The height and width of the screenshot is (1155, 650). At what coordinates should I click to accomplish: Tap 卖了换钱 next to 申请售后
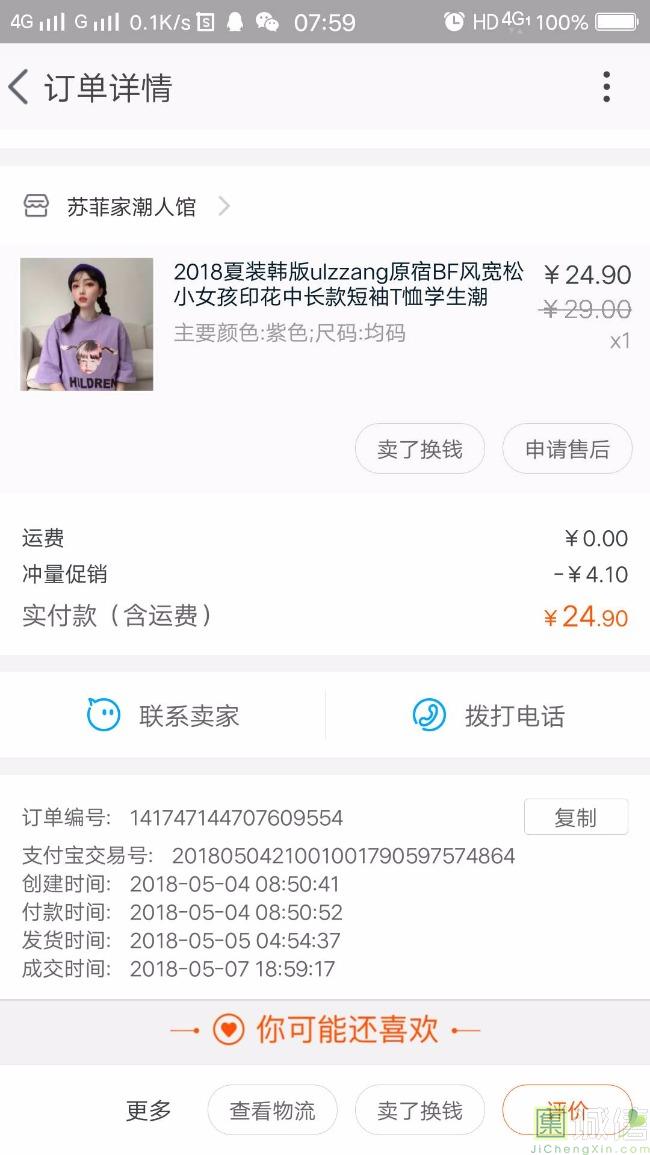coord(419,450)
